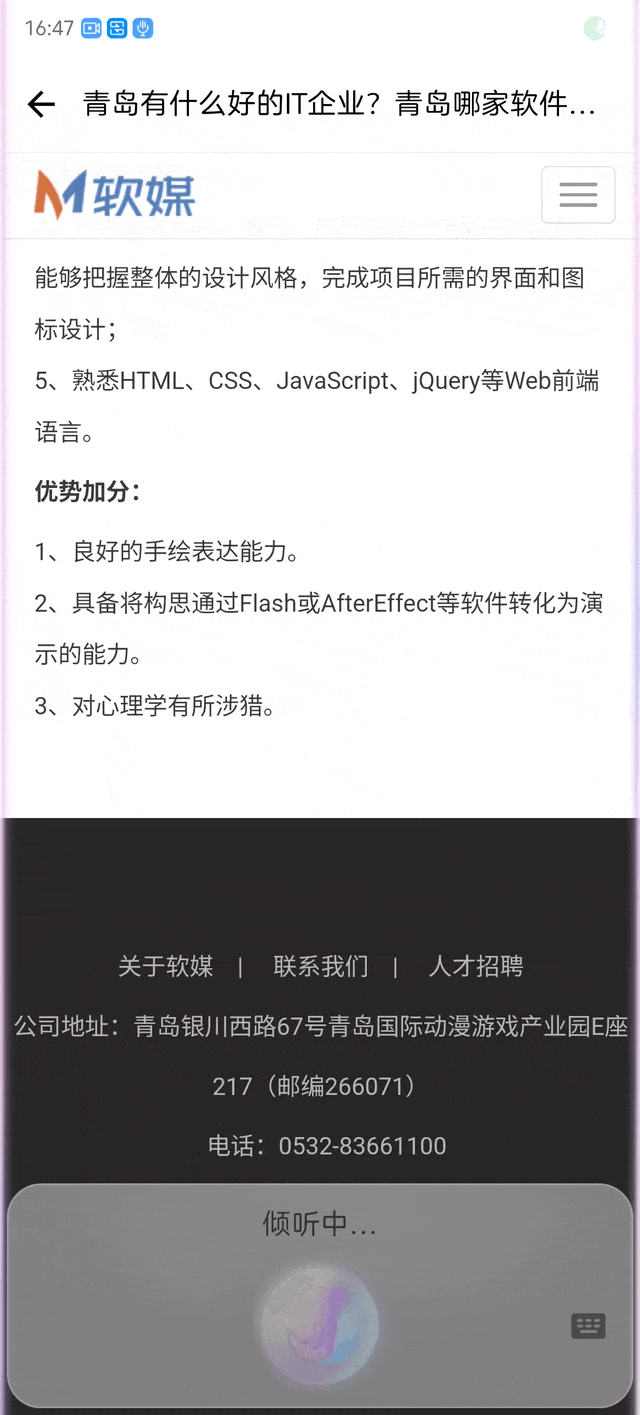Open the hamburger navigation menu

pos(578,194)
